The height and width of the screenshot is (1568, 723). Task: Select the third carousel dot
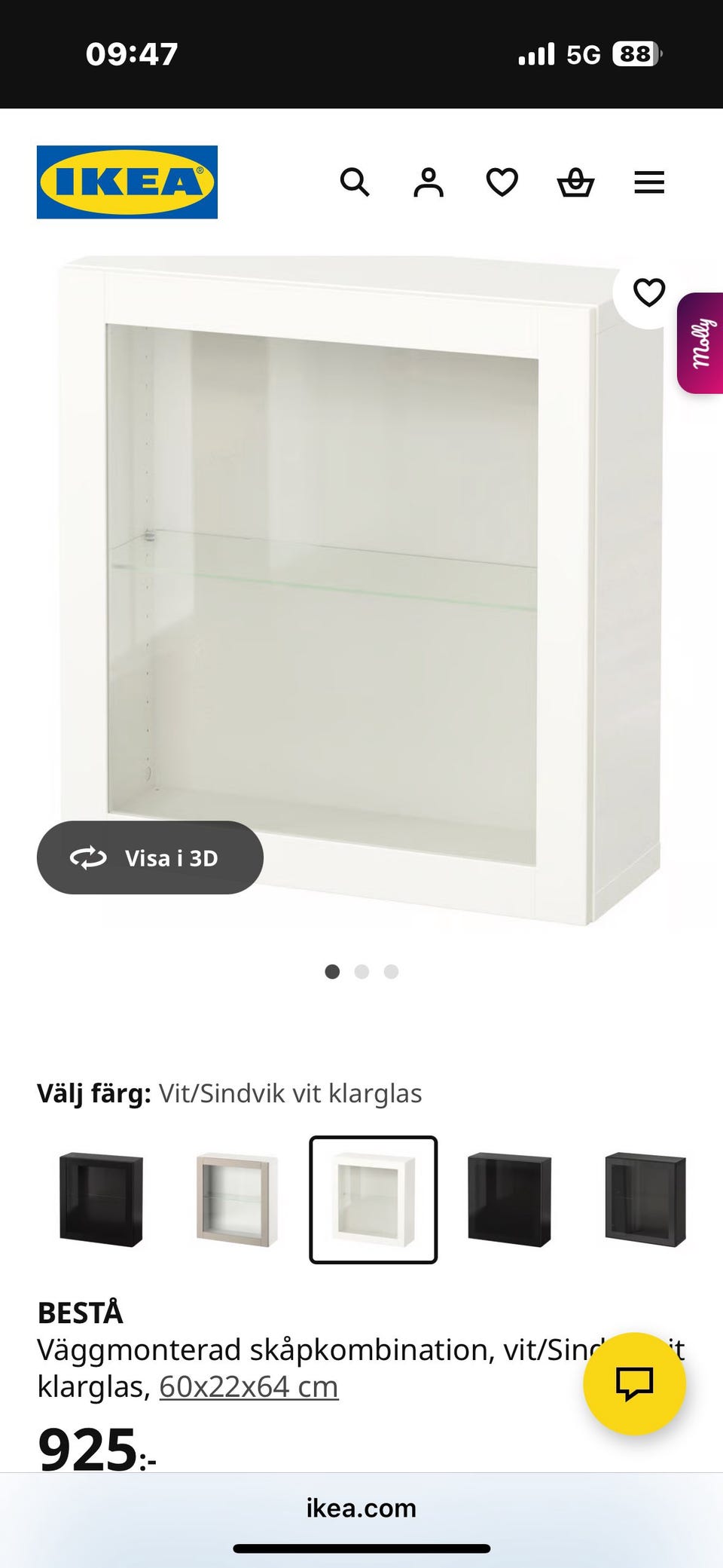point(390,972)
